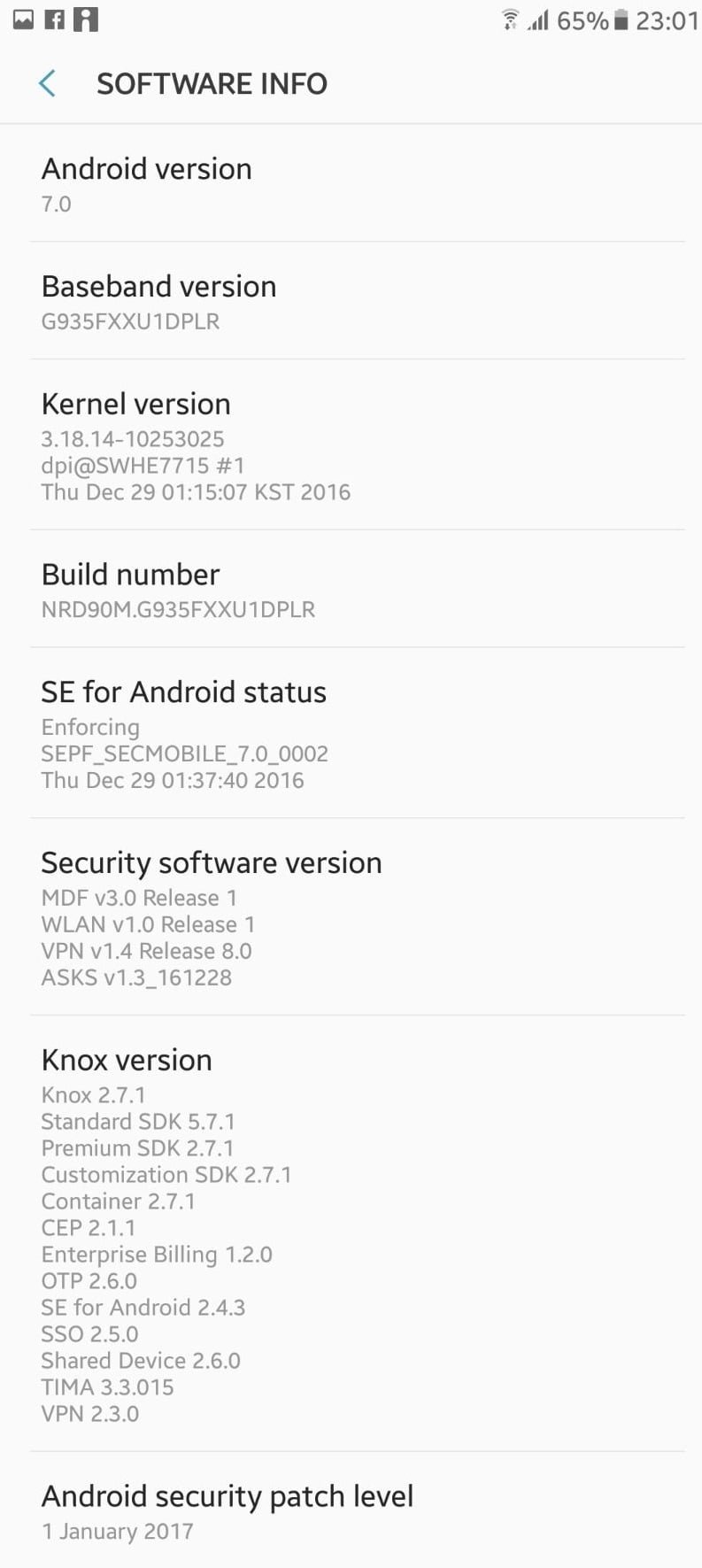This screenshot has height=1568, width=702.
Task: Open the Kernel version row
Action: [x=351, y=445]
